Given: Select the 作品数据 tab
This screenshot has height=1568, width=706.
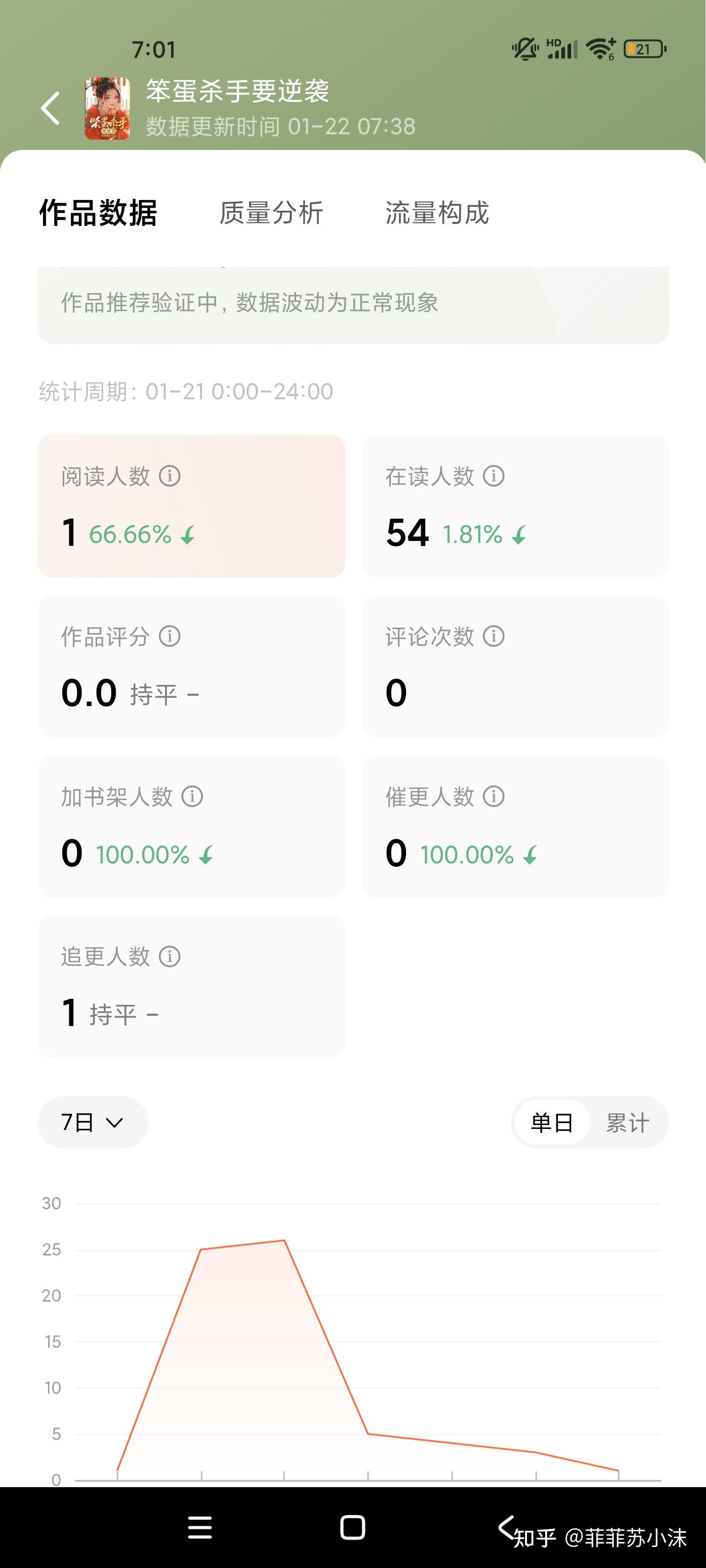Looking at the screenshot, I should [x=98, y=213].
